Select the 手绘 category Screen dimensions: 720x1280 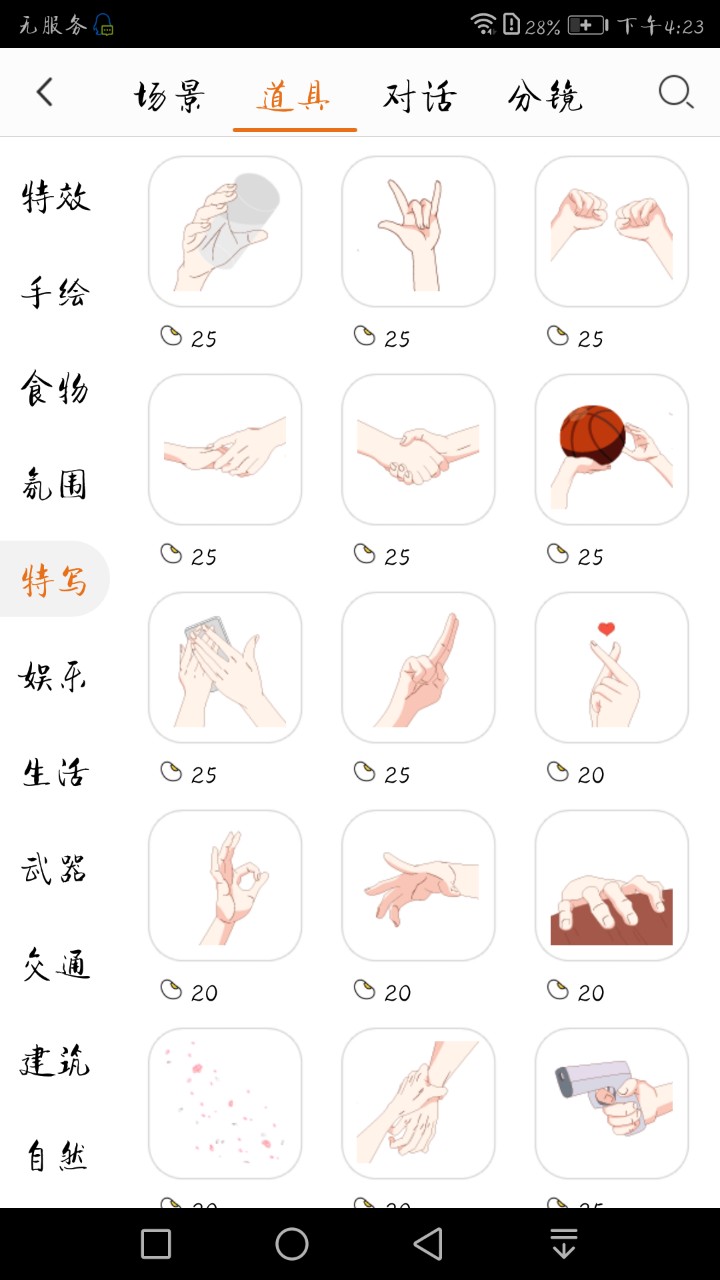click(x=56, y=292)
